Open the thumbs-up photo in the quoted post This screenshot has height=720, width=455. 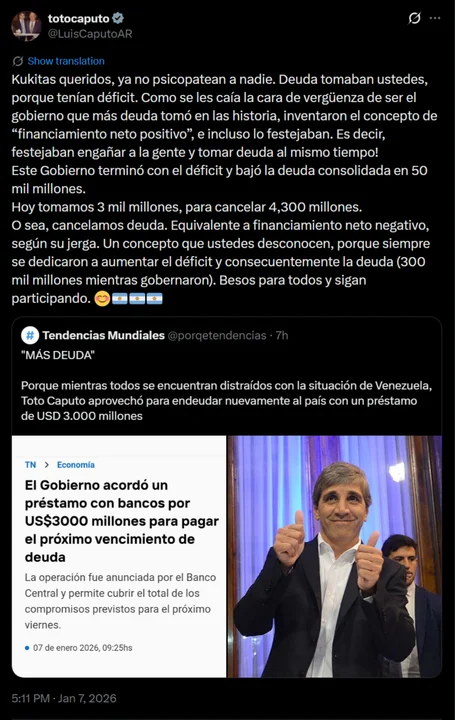(335, 556)
